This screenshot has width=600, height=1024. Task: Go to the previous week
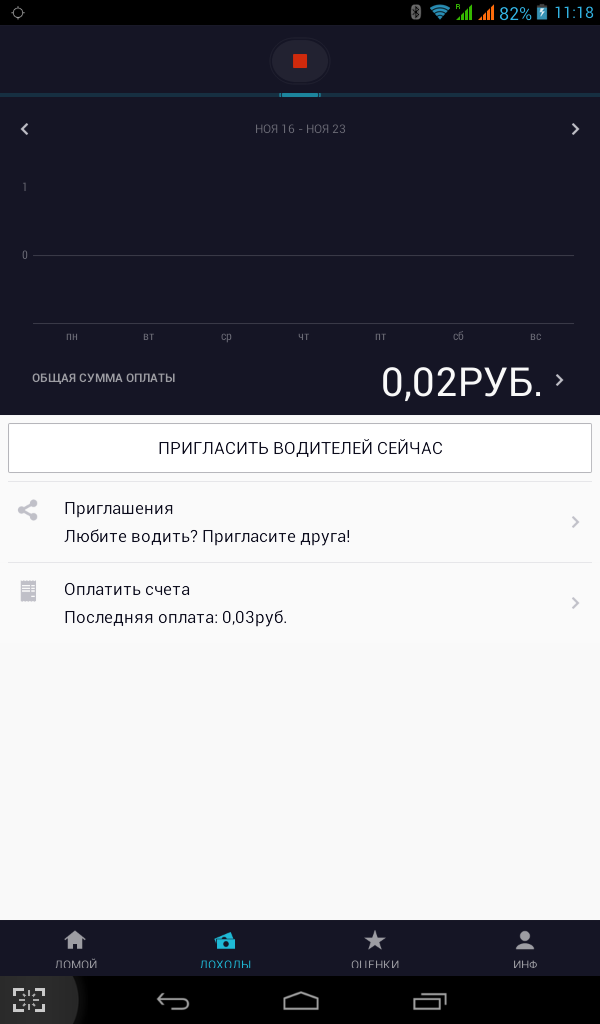pos(25,129)
